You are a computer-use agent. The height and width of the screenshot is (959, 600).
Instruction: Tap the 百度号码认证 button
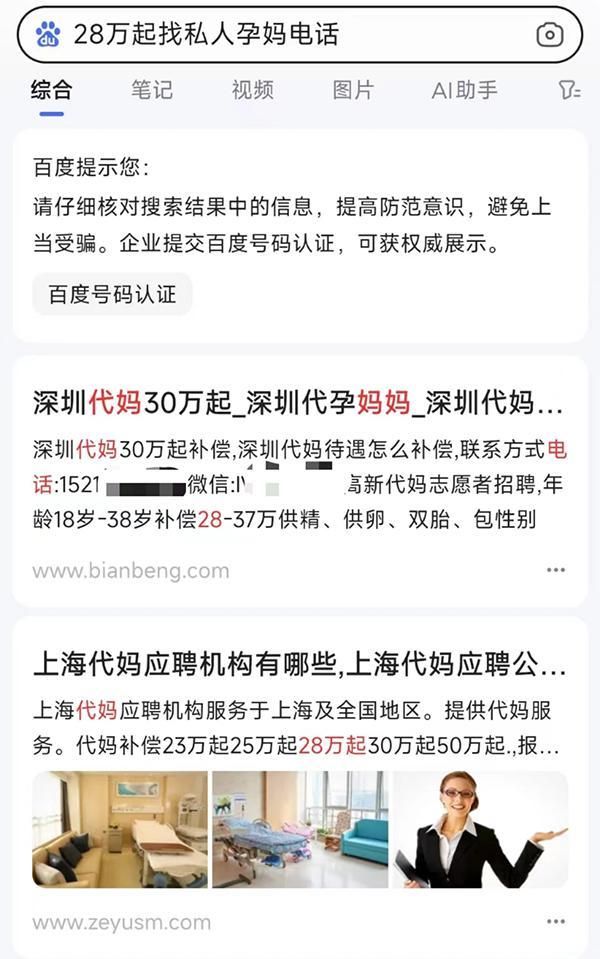click(112, 294)
